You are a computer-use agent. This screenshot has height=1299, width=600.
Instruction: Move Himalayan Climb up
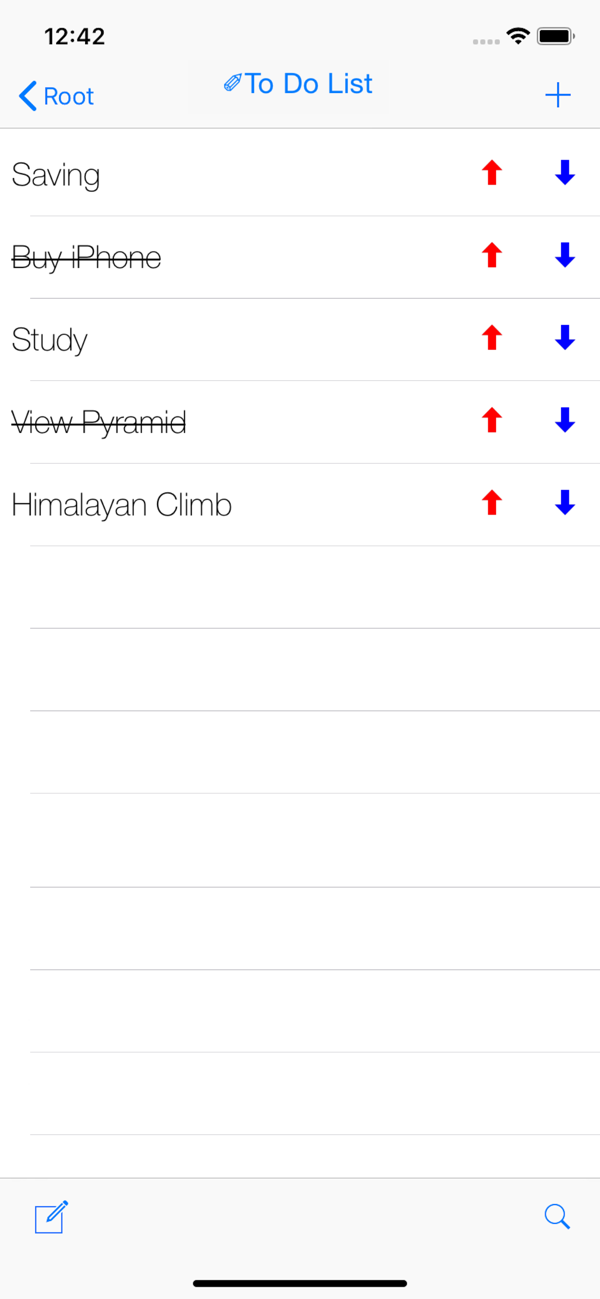[491, 503]
